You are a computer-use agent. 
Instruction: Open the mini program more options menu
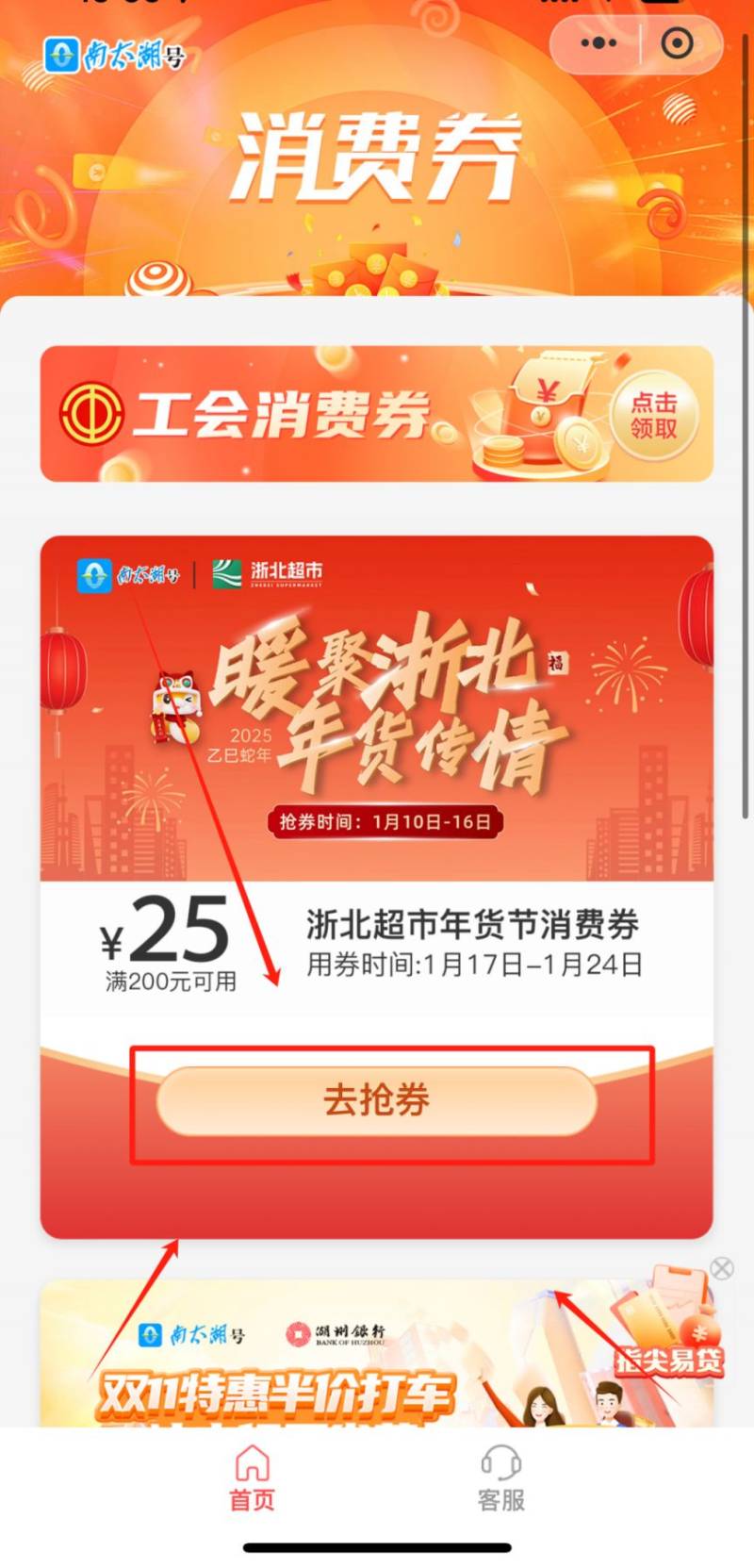click(598, 43)
